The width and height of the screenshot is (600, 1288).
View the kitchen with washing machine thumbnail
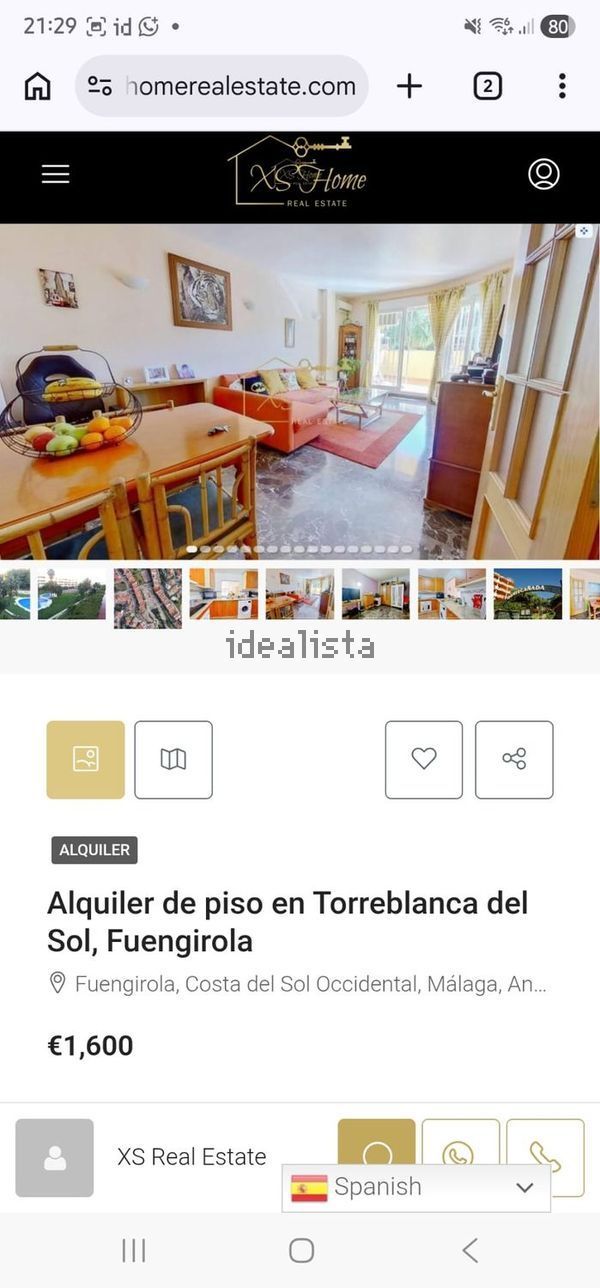tap(224, 594)
